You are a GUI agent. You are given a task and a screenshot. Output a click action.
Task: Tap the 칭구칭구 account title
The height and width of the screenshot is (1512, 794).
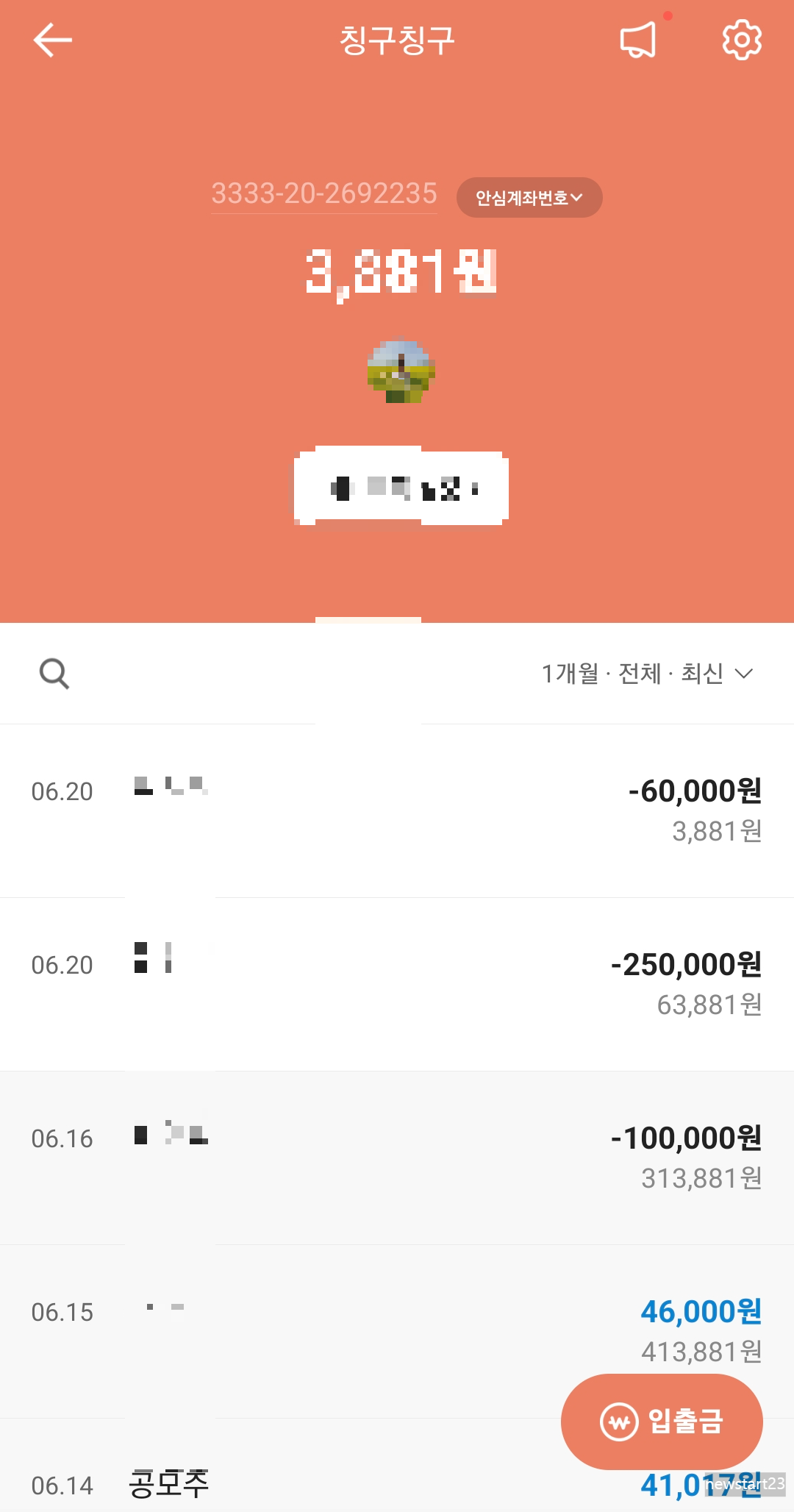click(397, 40)
